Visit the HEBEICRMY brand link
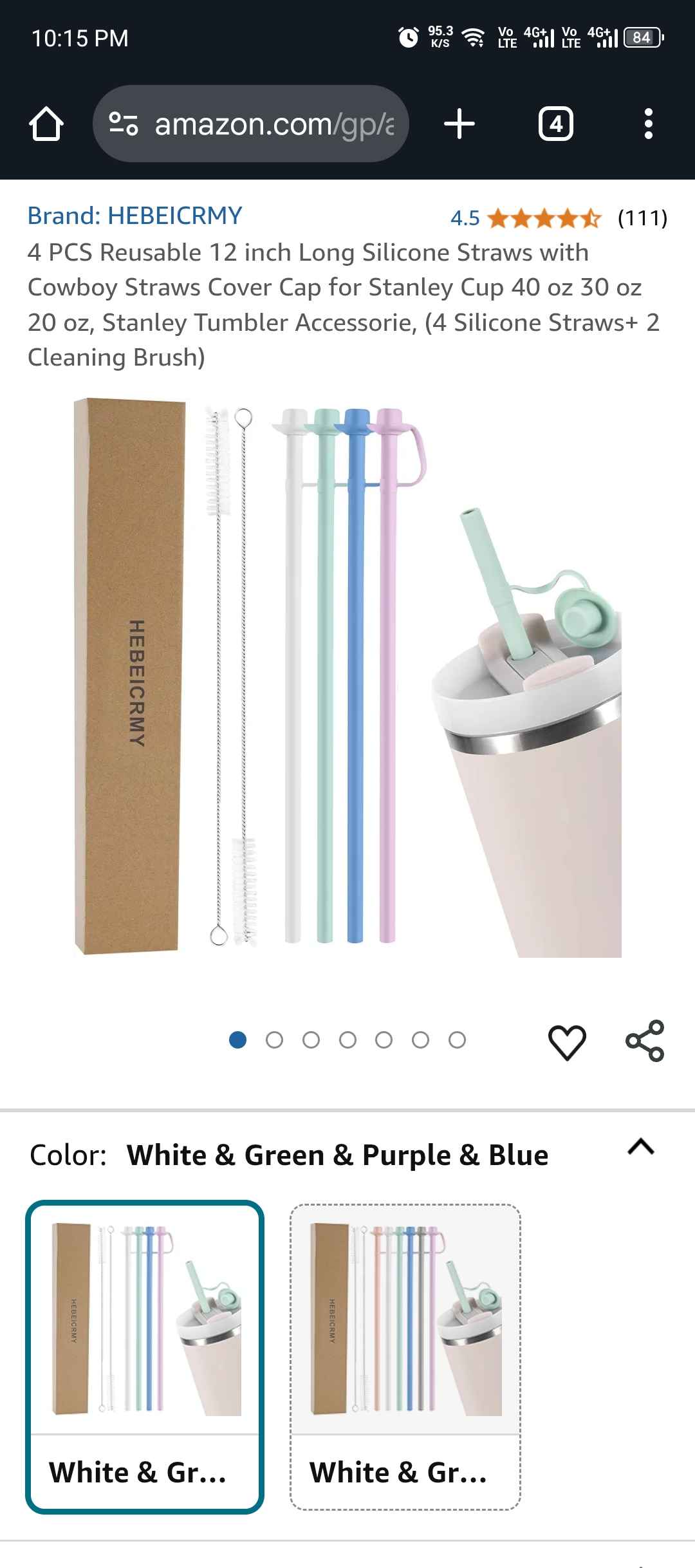This screenshot has height=1568, width=695. pyautogui.click(x=134, y=216)
